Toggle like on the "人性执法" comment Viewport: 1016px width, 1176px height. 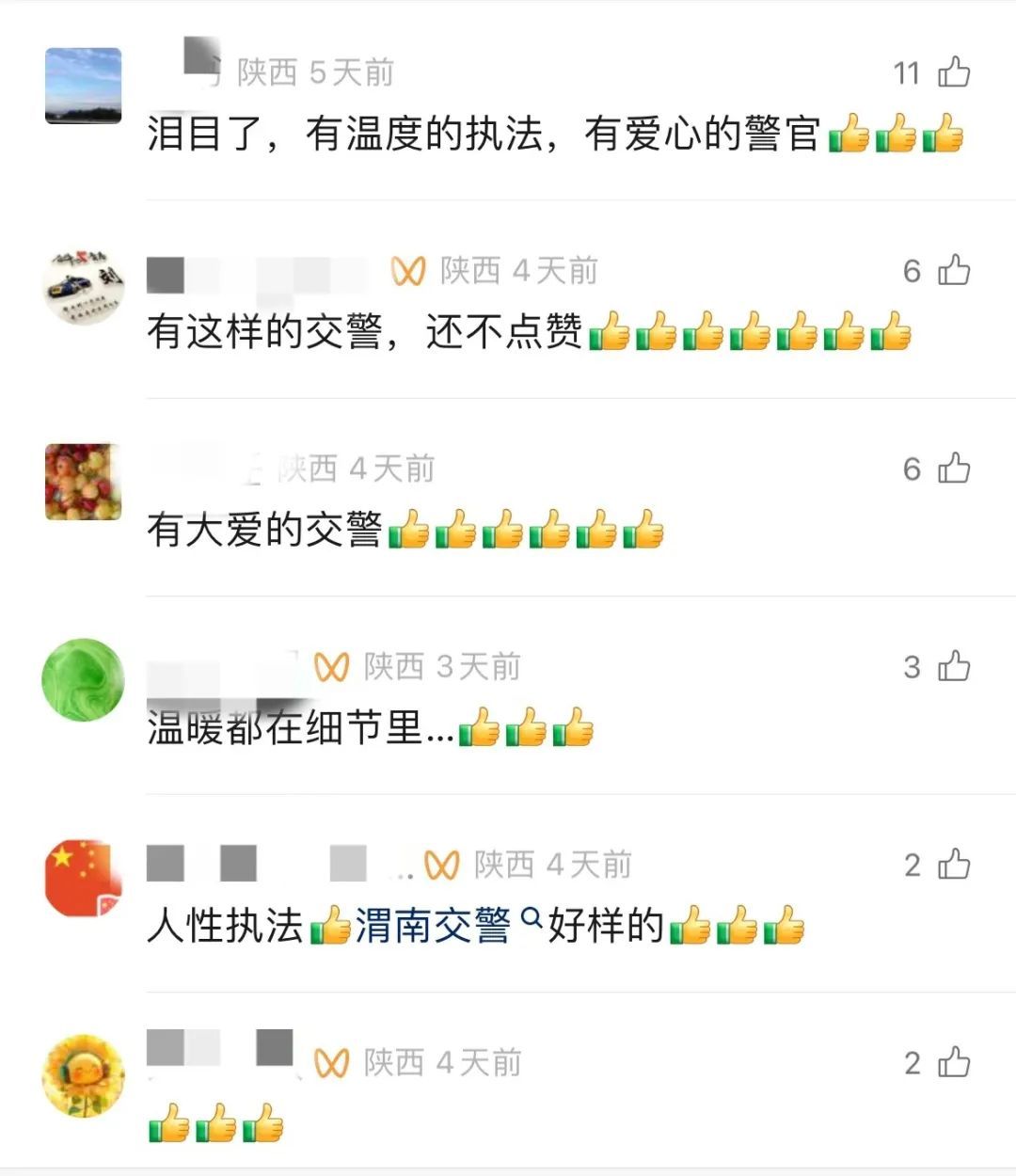(x=953, y=865)
